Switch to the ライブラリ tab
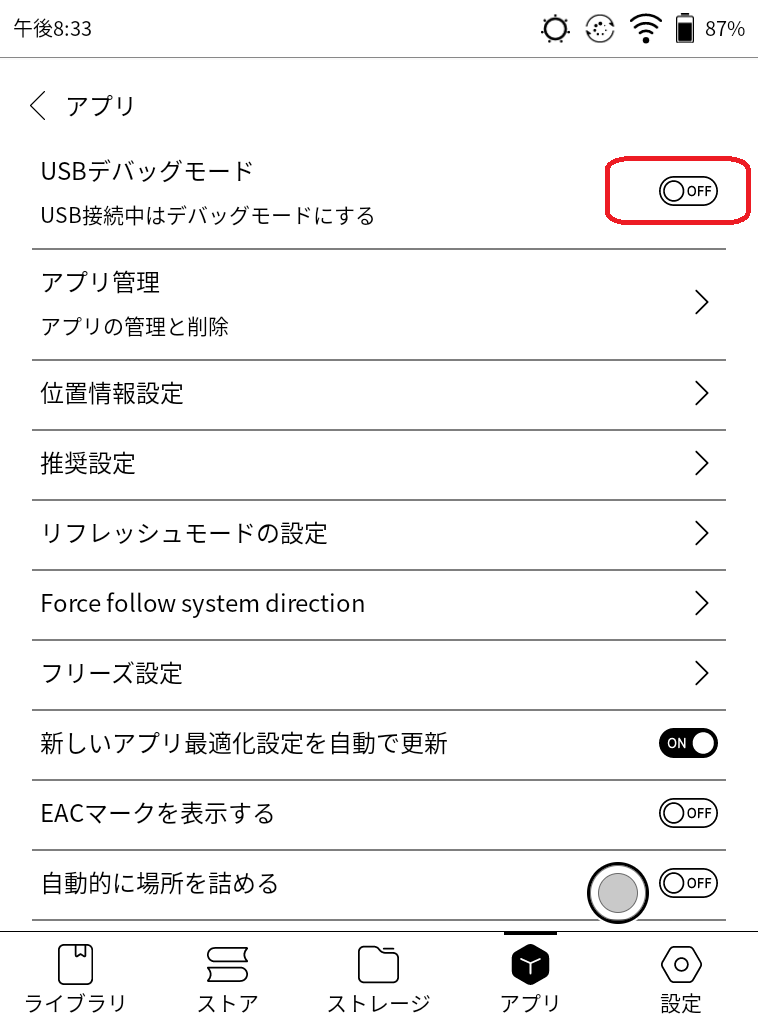The height and width of the screenshot is (1024, 758). 75,978
